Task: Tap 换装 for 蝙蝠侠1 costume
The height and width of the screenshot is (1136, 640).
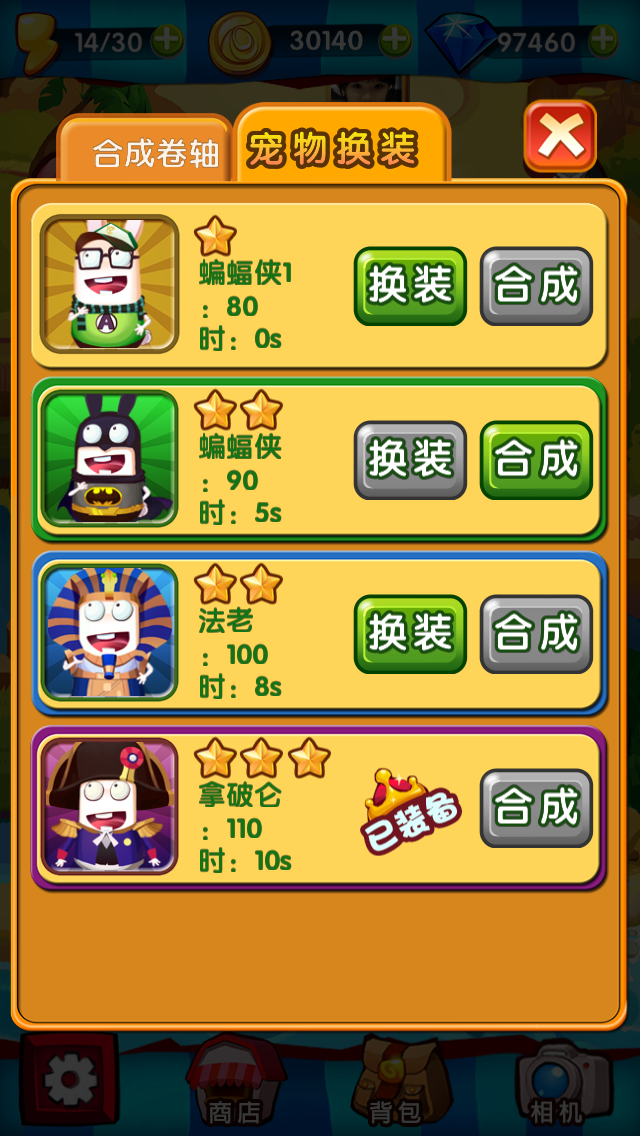Action: coord(410,286)
